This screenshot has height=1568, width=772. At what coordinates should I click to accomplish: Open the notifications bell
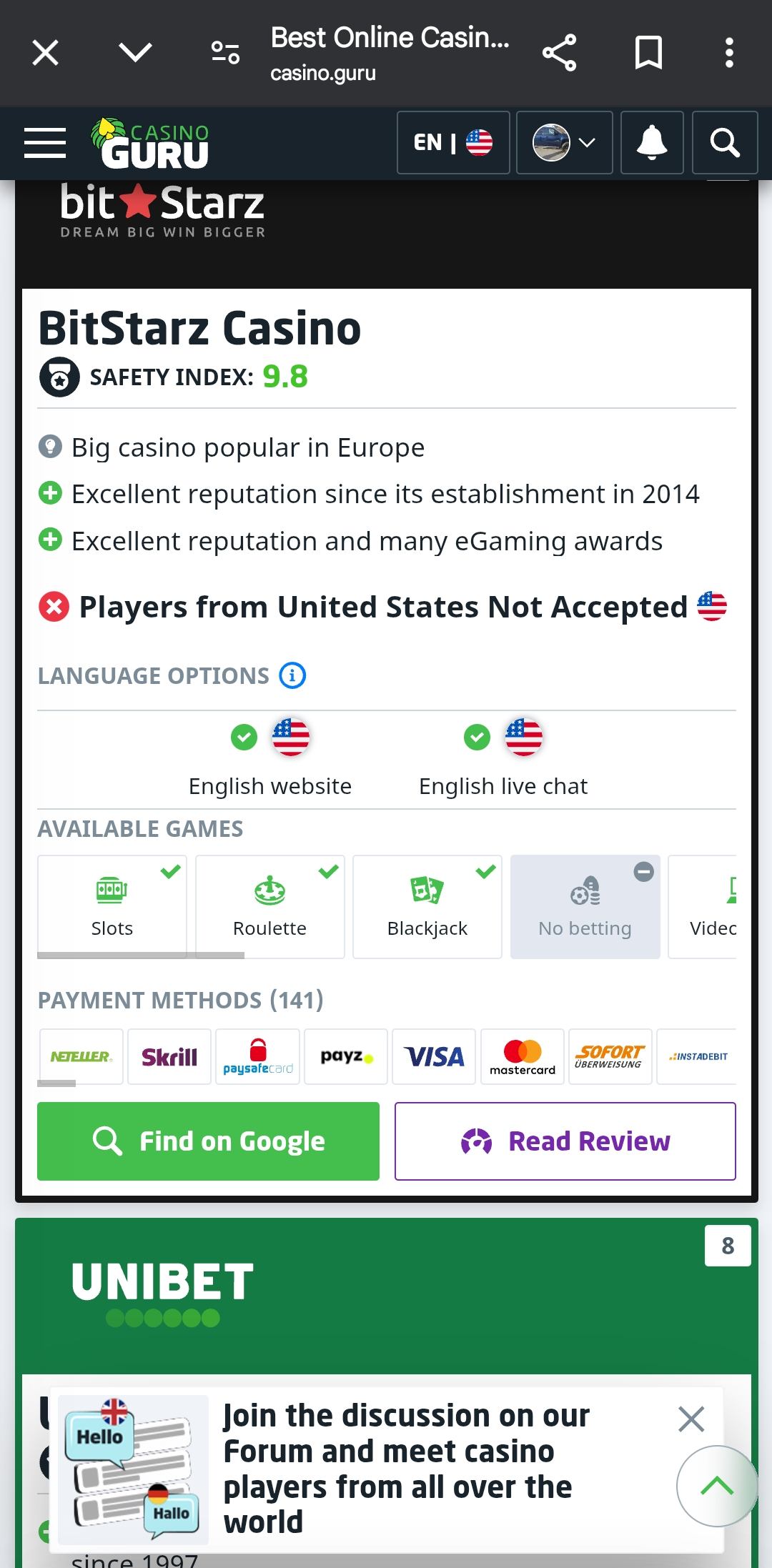point(652,143)
